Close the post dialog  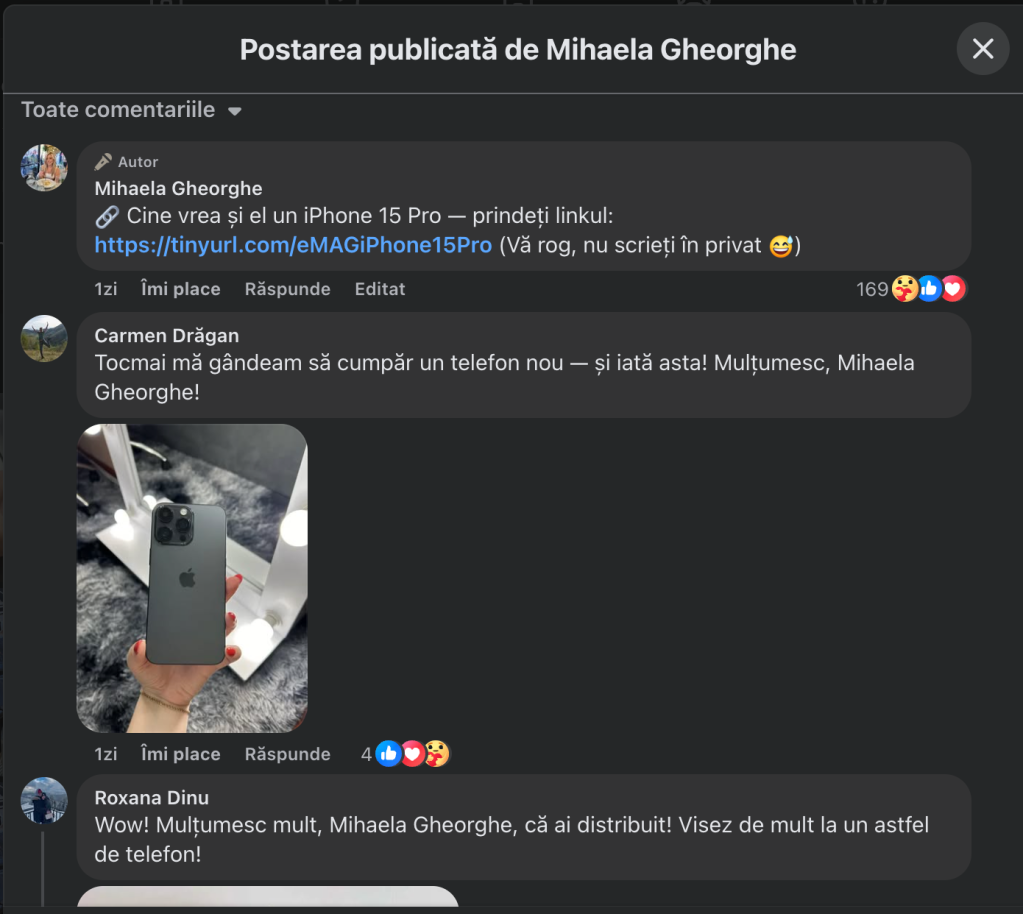982,49
